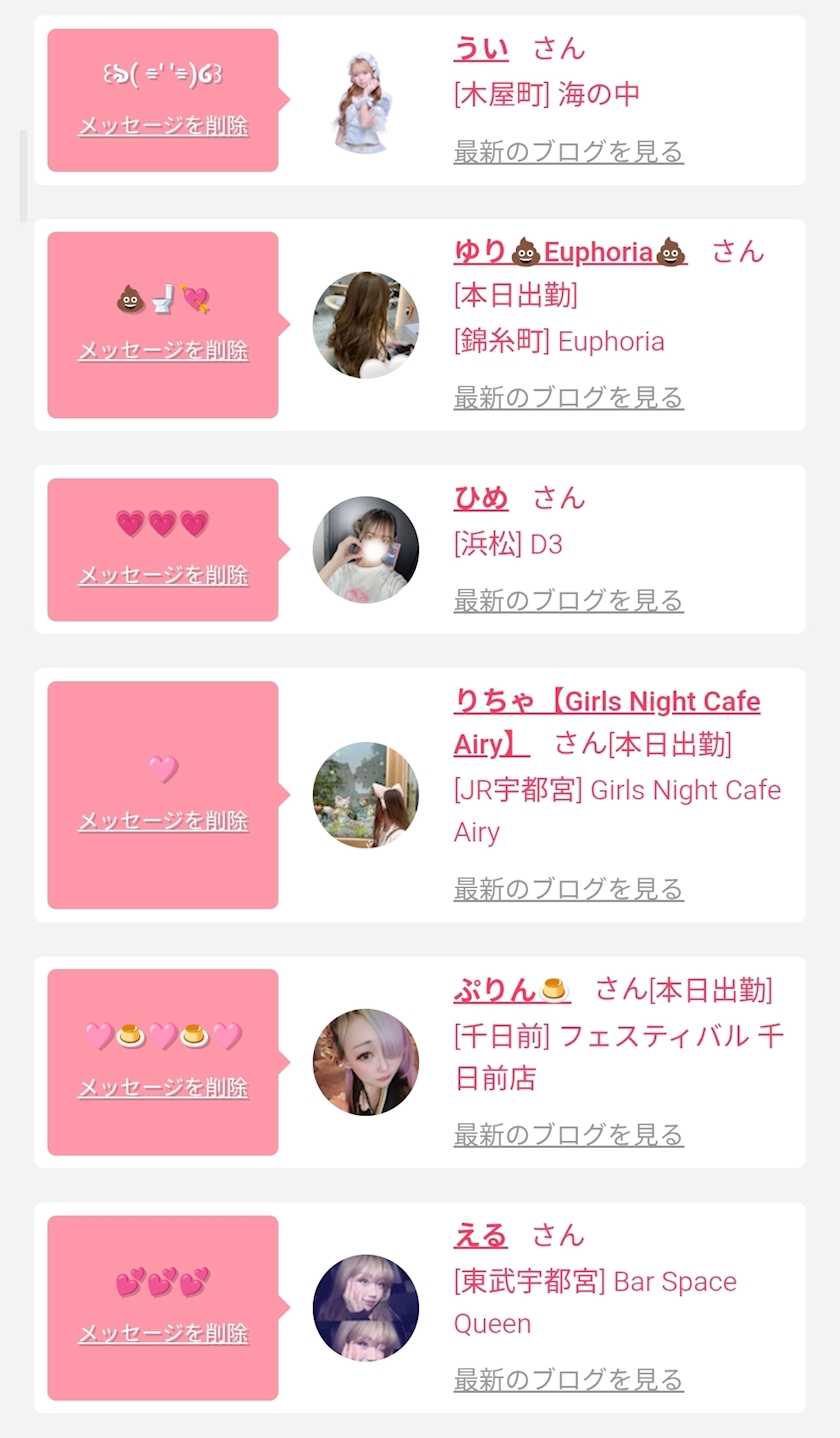Delete the message sent to りちゃ
This screenshot has width=840, height=1438.
[x=163, y=821]
